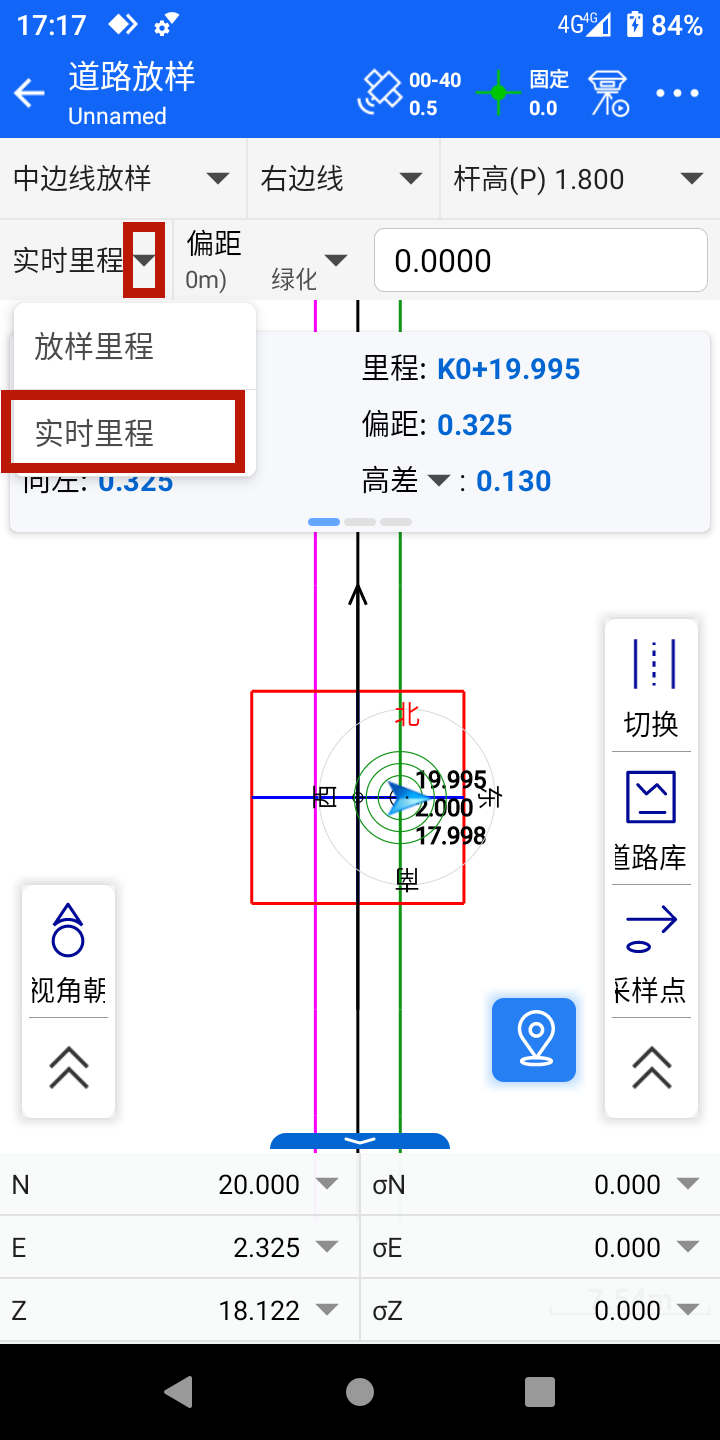Expand the N 20.000 dropdown arrow
Screen dimensions: 720x1440
click(x=327, y=1184)
